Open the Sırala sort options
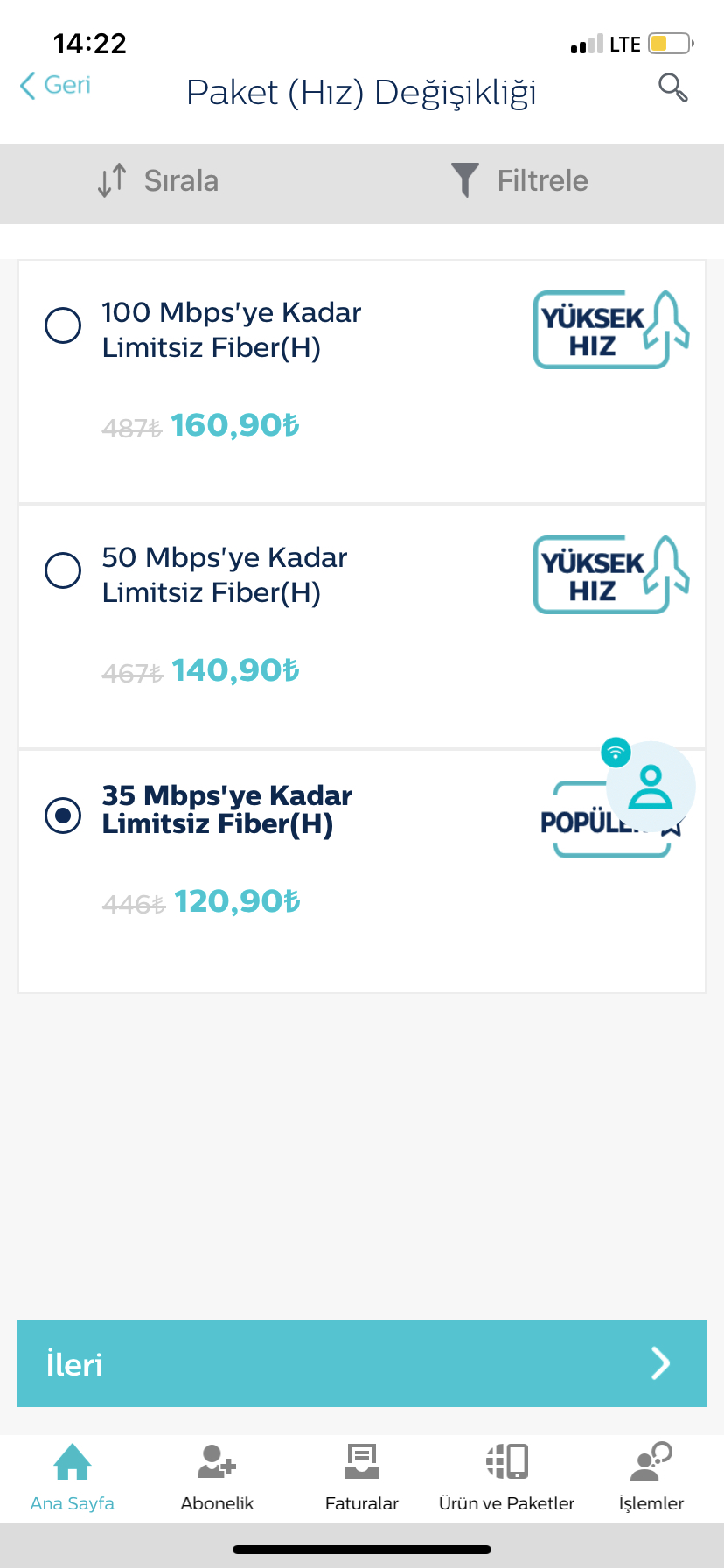724x1568 pixels. 157,181
